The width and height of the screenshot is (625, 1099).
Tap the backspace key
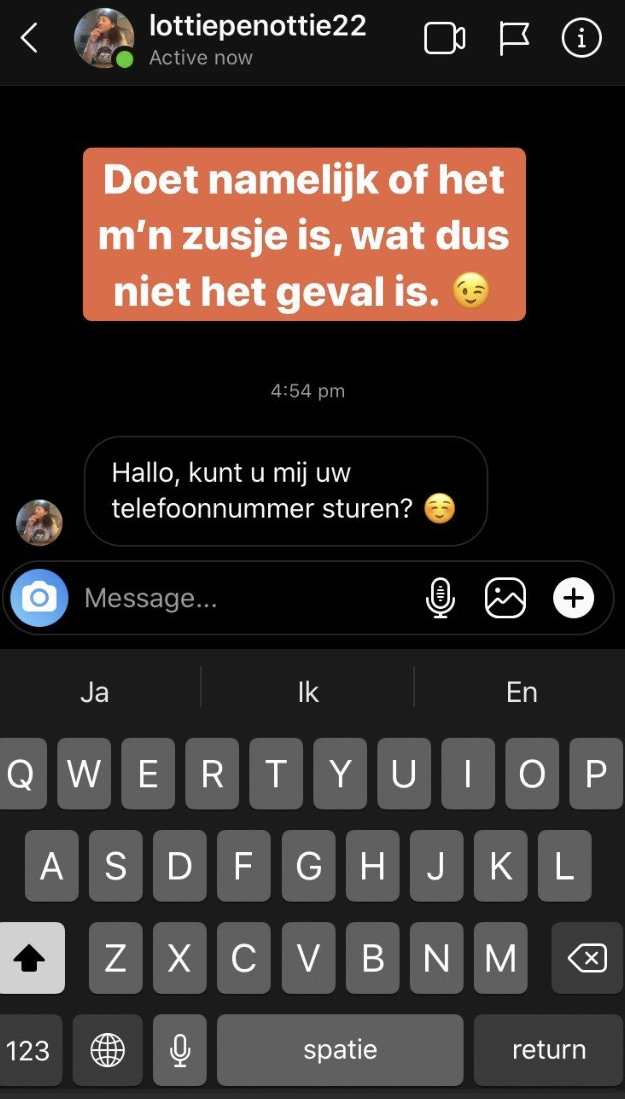coord(586,958)
